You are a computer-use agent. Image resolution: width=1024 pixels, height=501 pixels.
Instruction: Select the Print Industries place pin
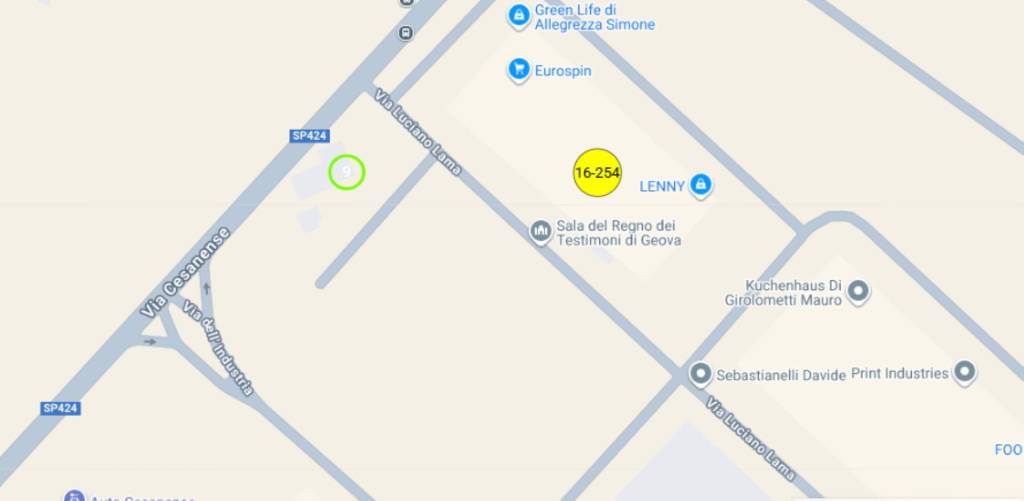point(964,372)
